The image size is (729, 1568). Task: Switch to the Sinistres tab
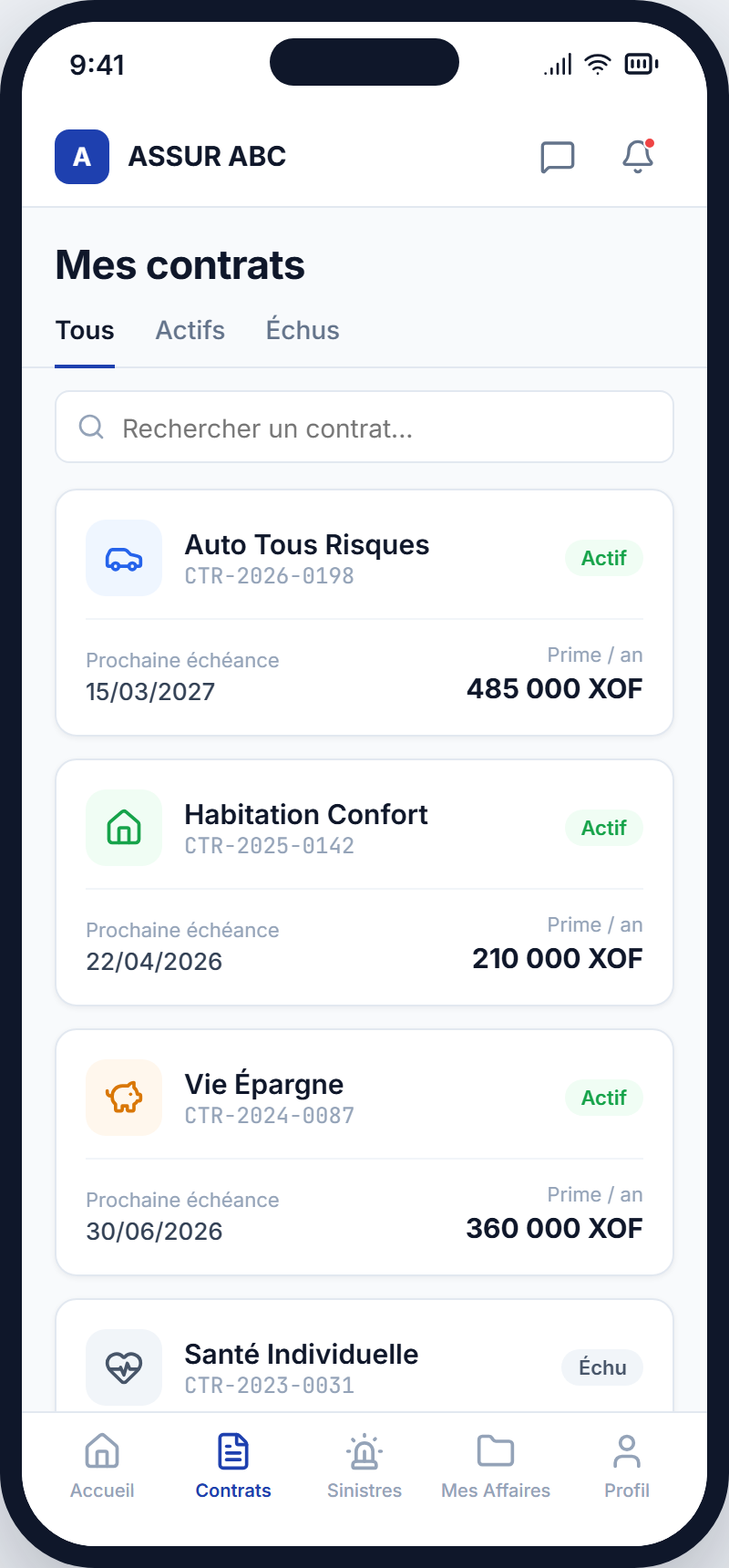pos(364,1466)
